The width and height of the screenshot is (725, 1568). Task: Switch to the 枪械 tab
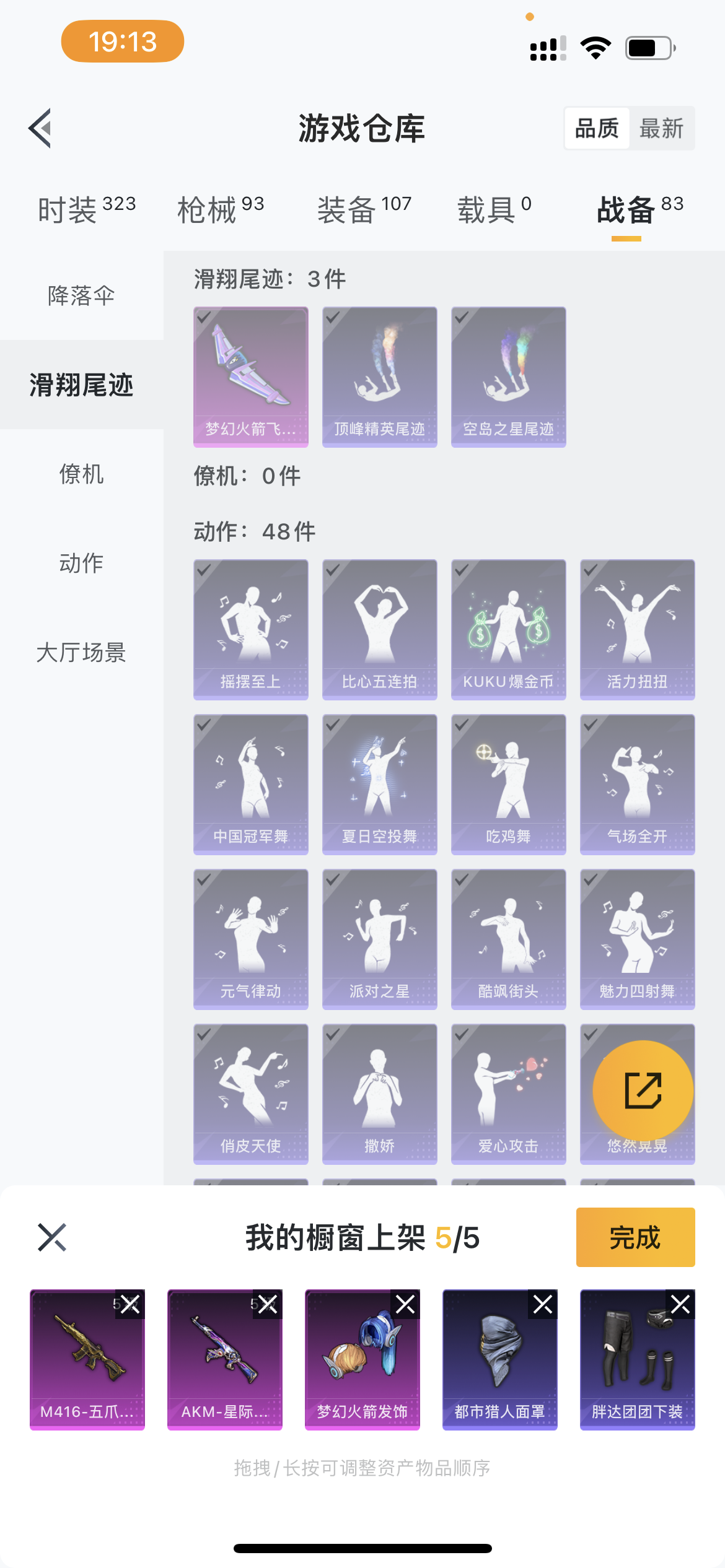pos(221,209)
